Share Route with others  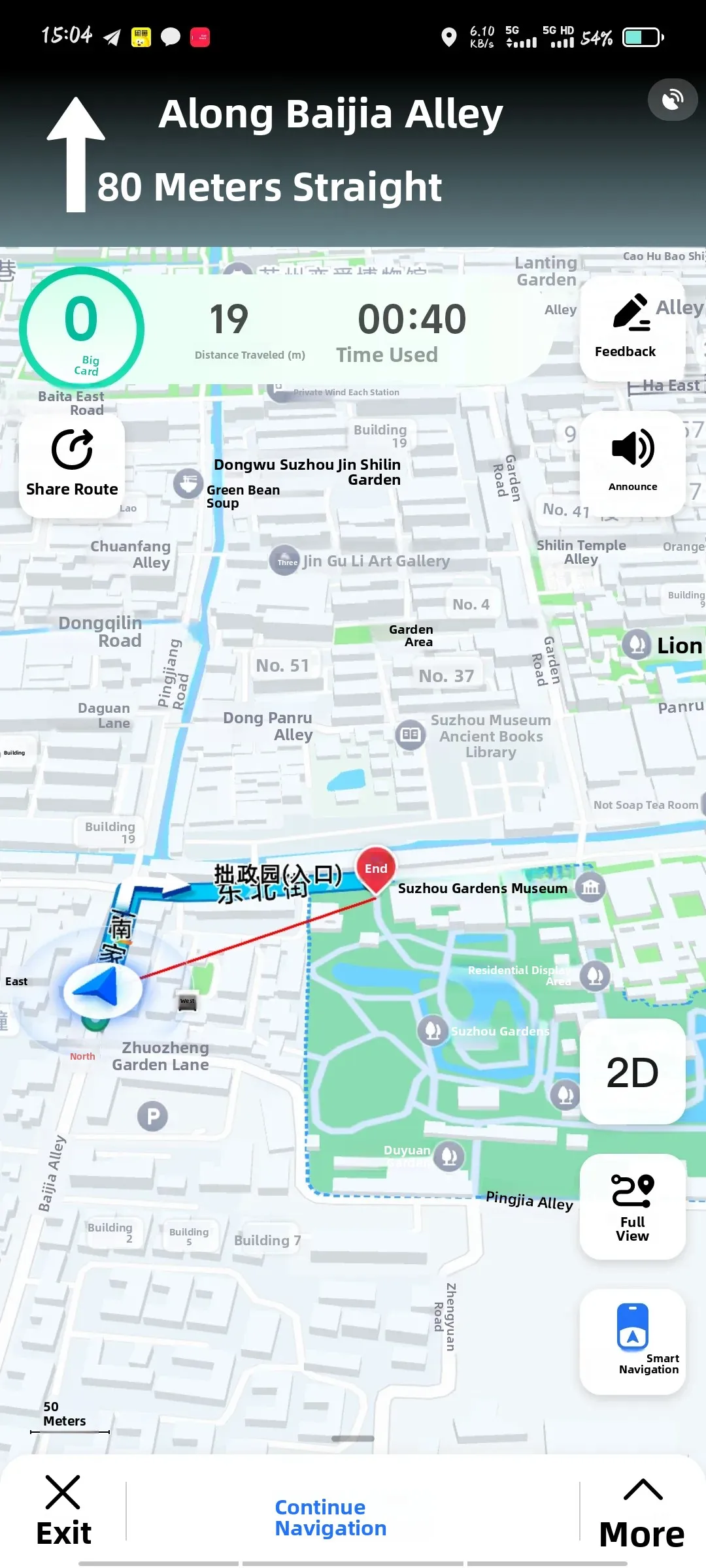72,465
